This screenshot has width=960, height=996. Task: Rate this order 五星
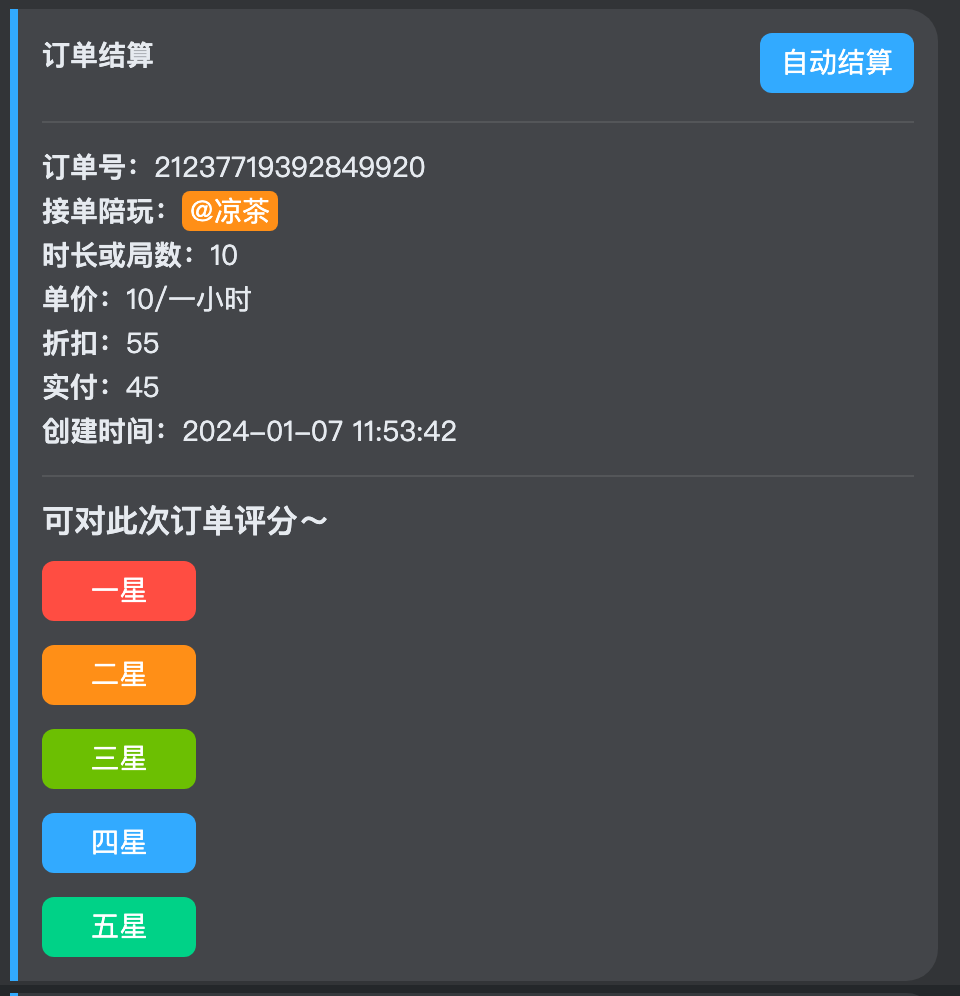(x=119, y=927)
